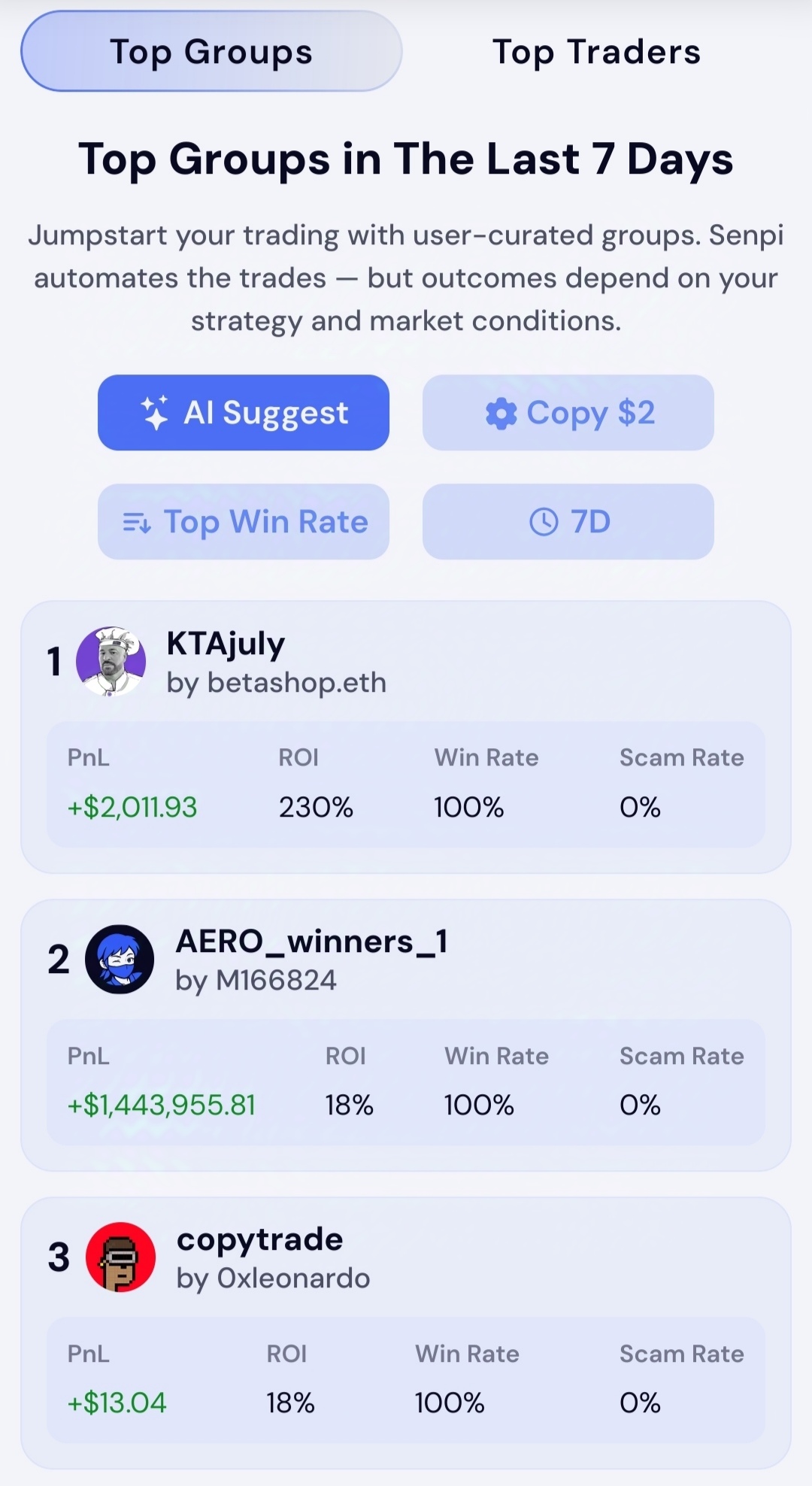Change the 7D time period
Image resolution: width=812 pixels, height=1486 pixels.
coord(568,522)
